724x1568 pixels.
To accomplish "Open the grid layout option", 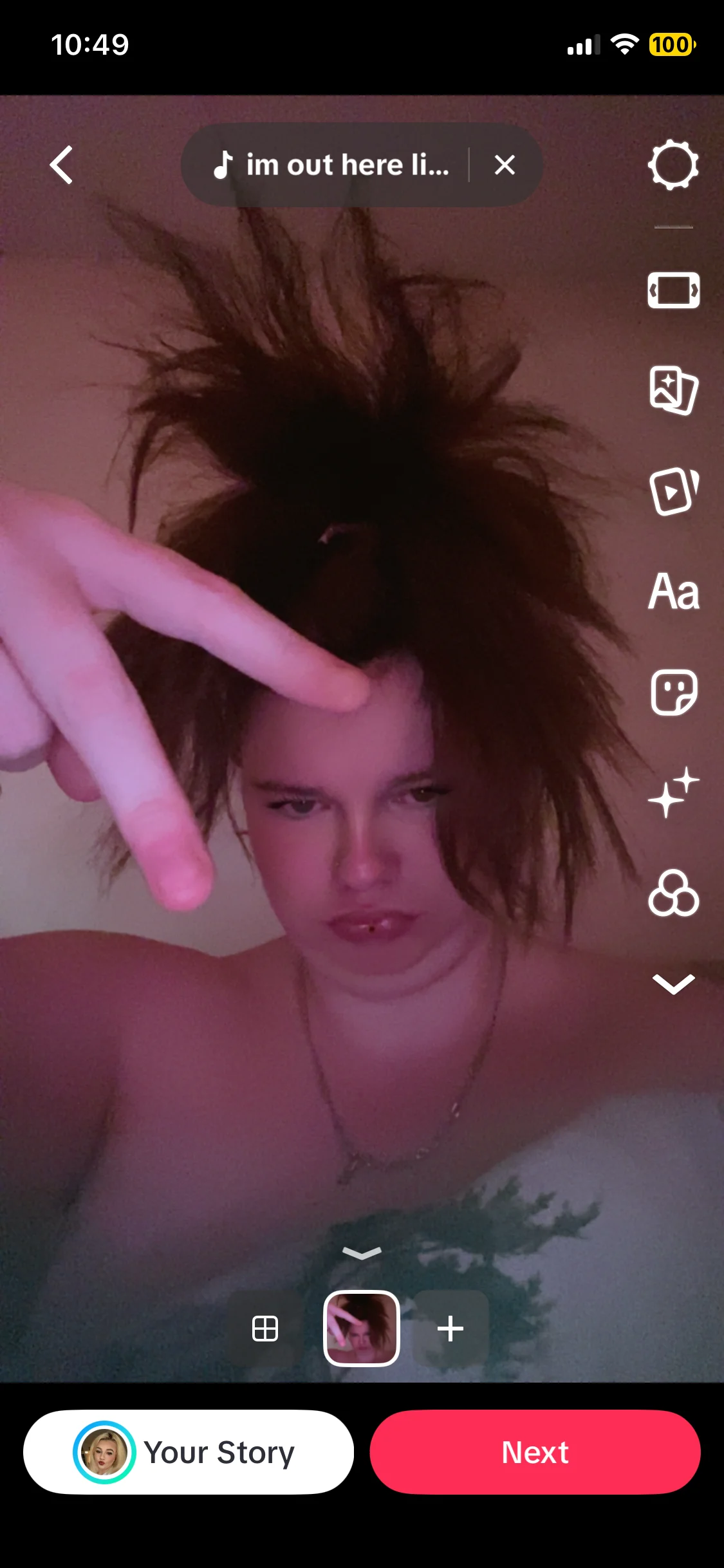I will point(265,1329).
